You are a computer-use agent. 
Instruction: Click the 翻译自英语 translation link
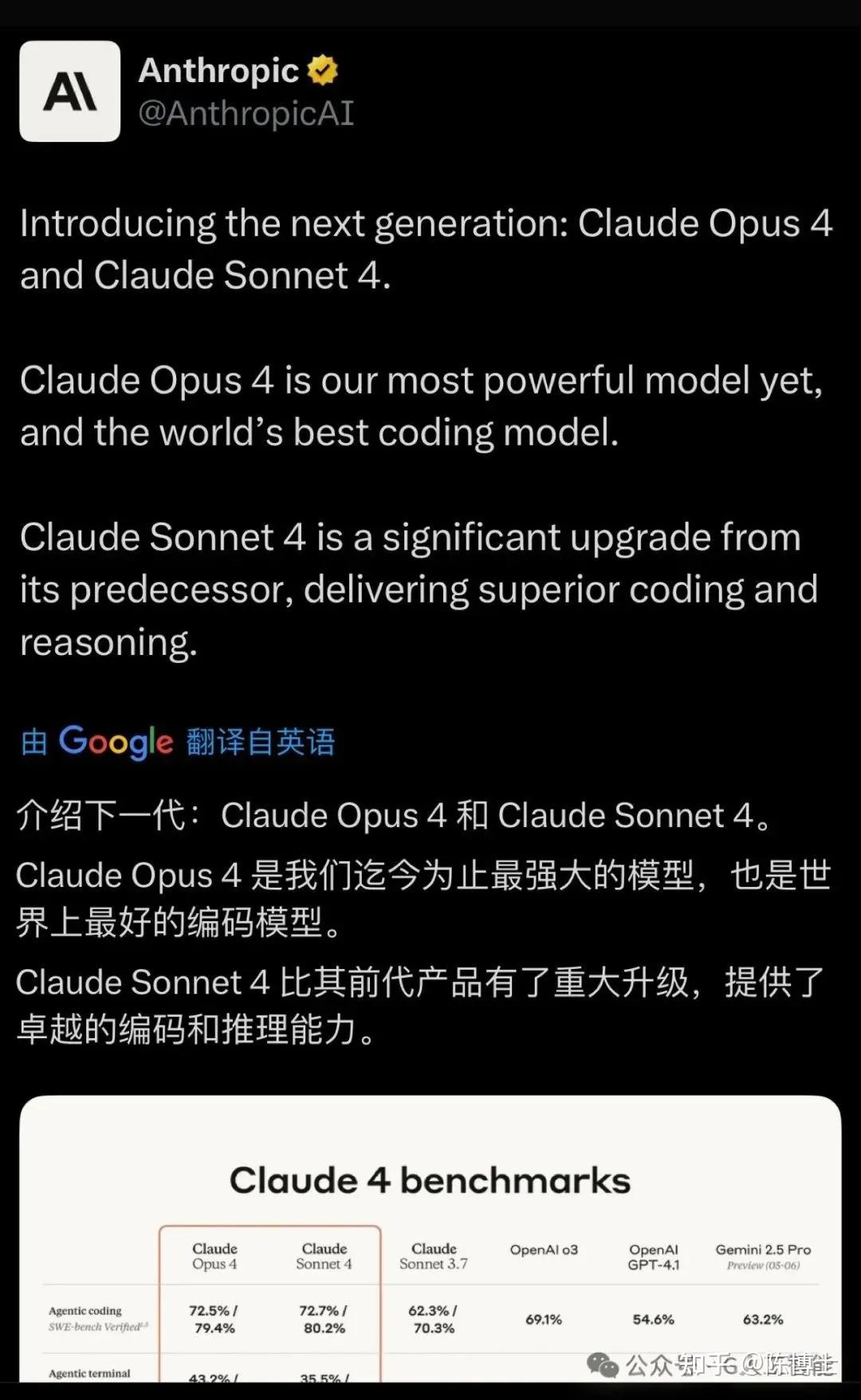coord(261,742)
